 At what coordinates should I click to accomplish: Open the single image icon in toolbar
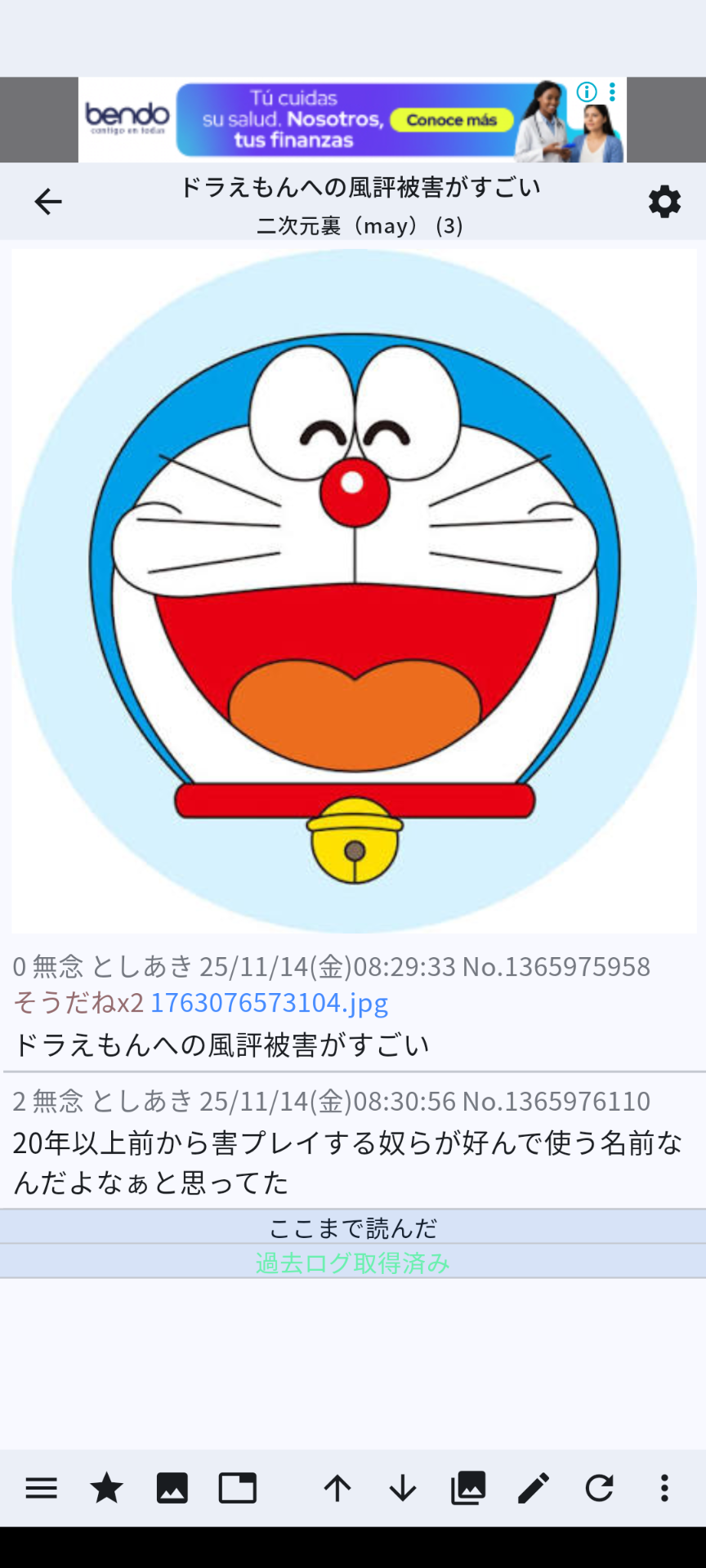172,1488
